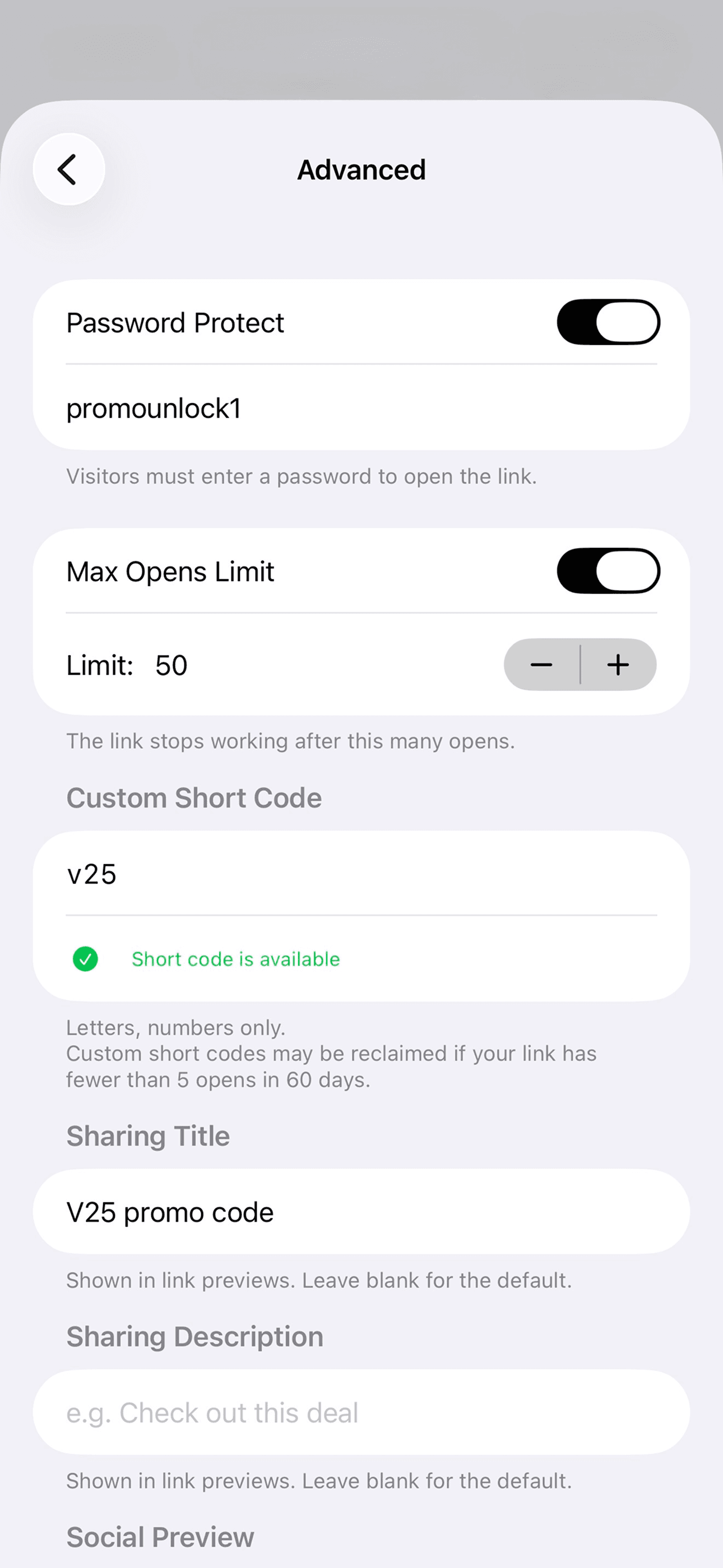Adjust the opens limit using the stepper control

point(580,665)
